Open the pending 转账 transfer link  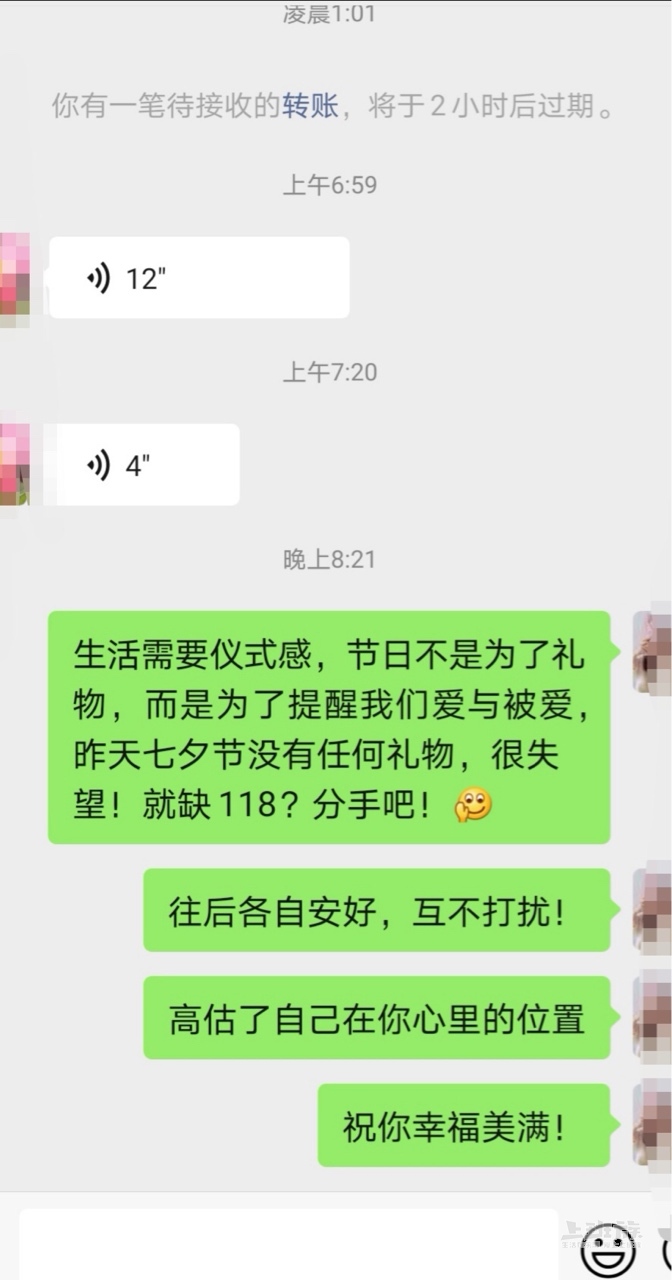click(x=311, y=105)
